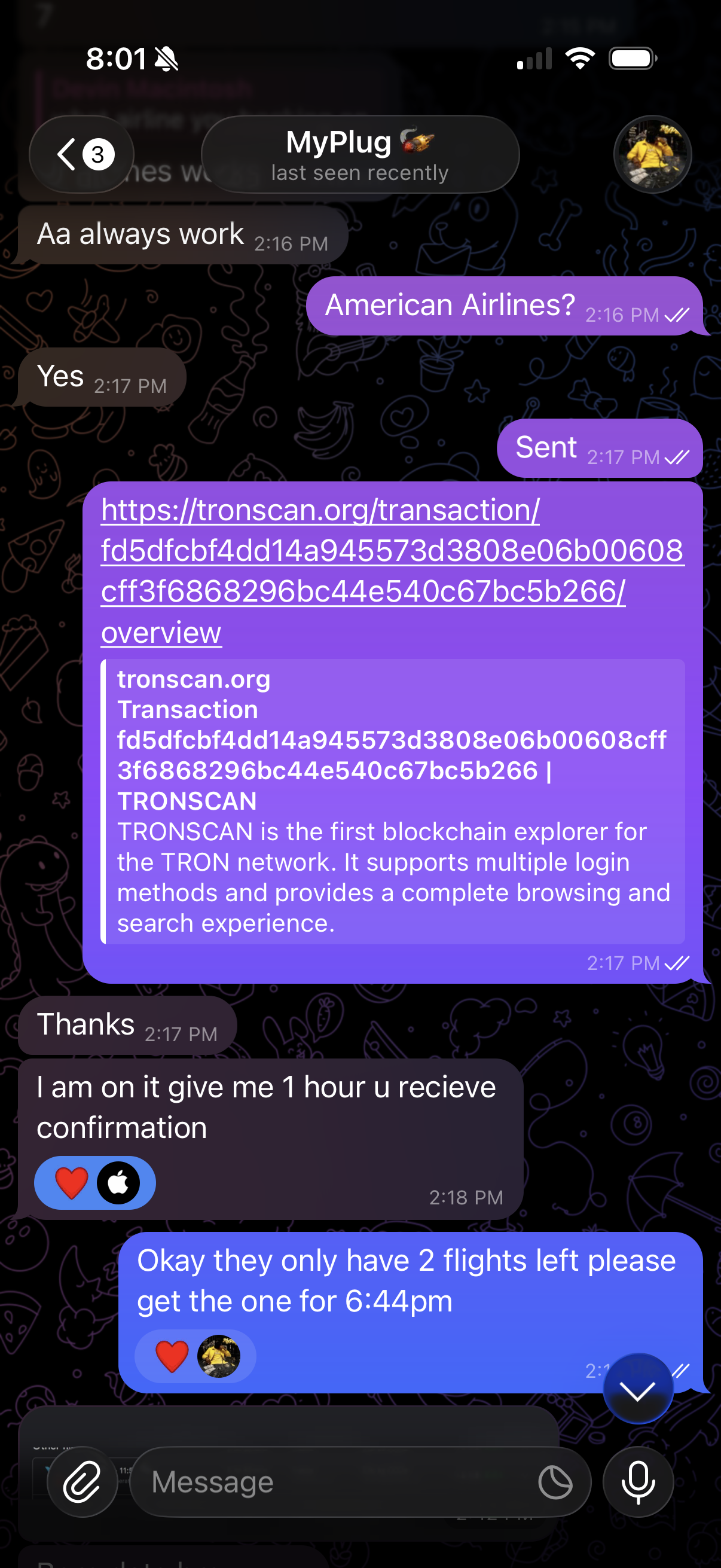Go back to the chat list
The image size is (721, 1568).
tap(81, 154)
